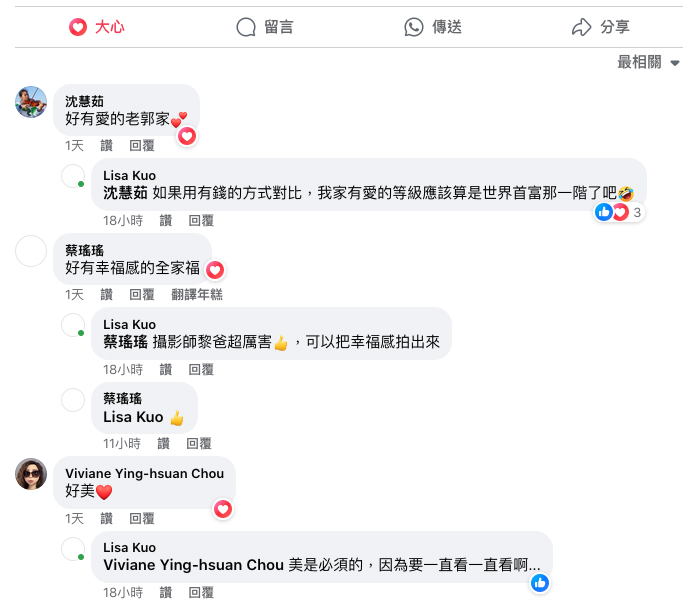Tap 翻譯年糕 under 蔡瑤瑤's comment

pyautogui.click(x=197, y=294)
